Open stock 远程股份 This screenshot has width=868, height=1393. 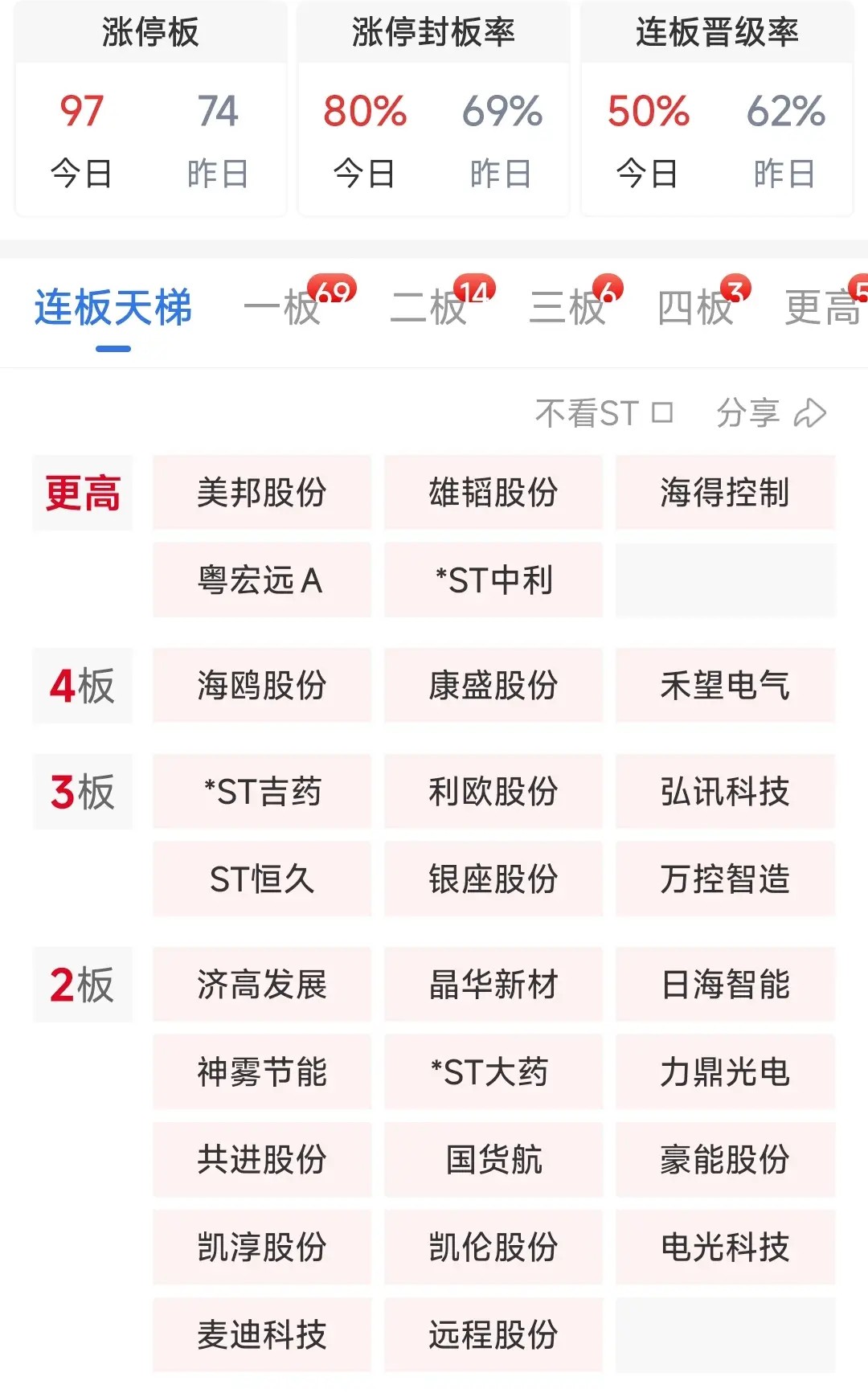493,1335
